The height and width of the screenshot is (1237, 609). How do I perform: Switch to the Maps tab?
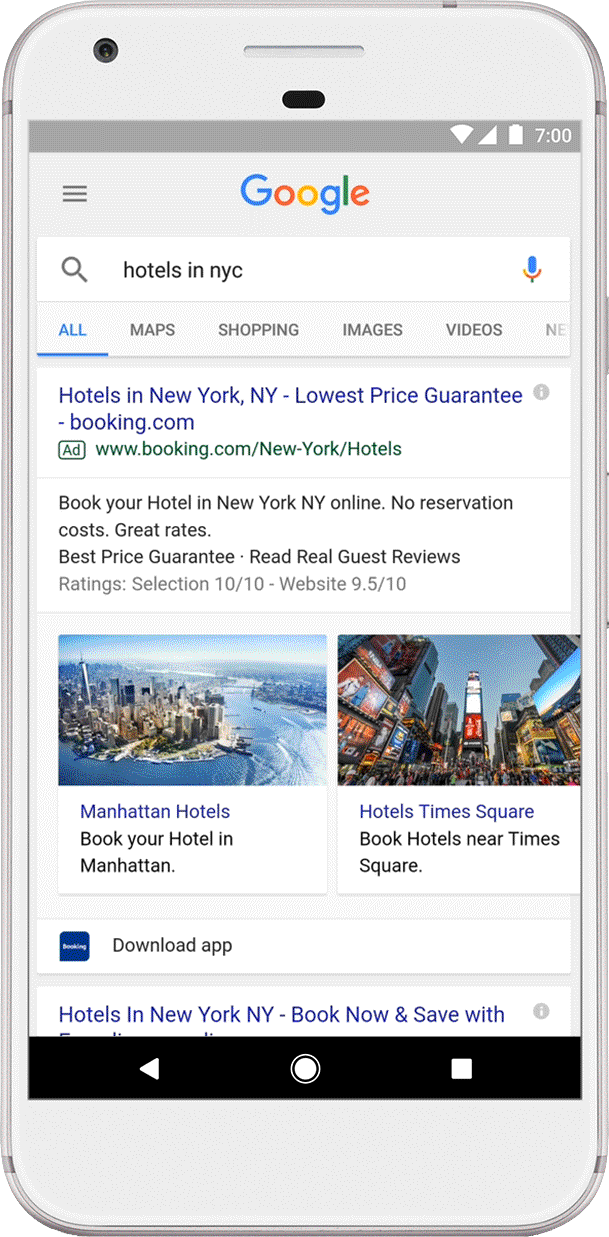tap(152, 330)
